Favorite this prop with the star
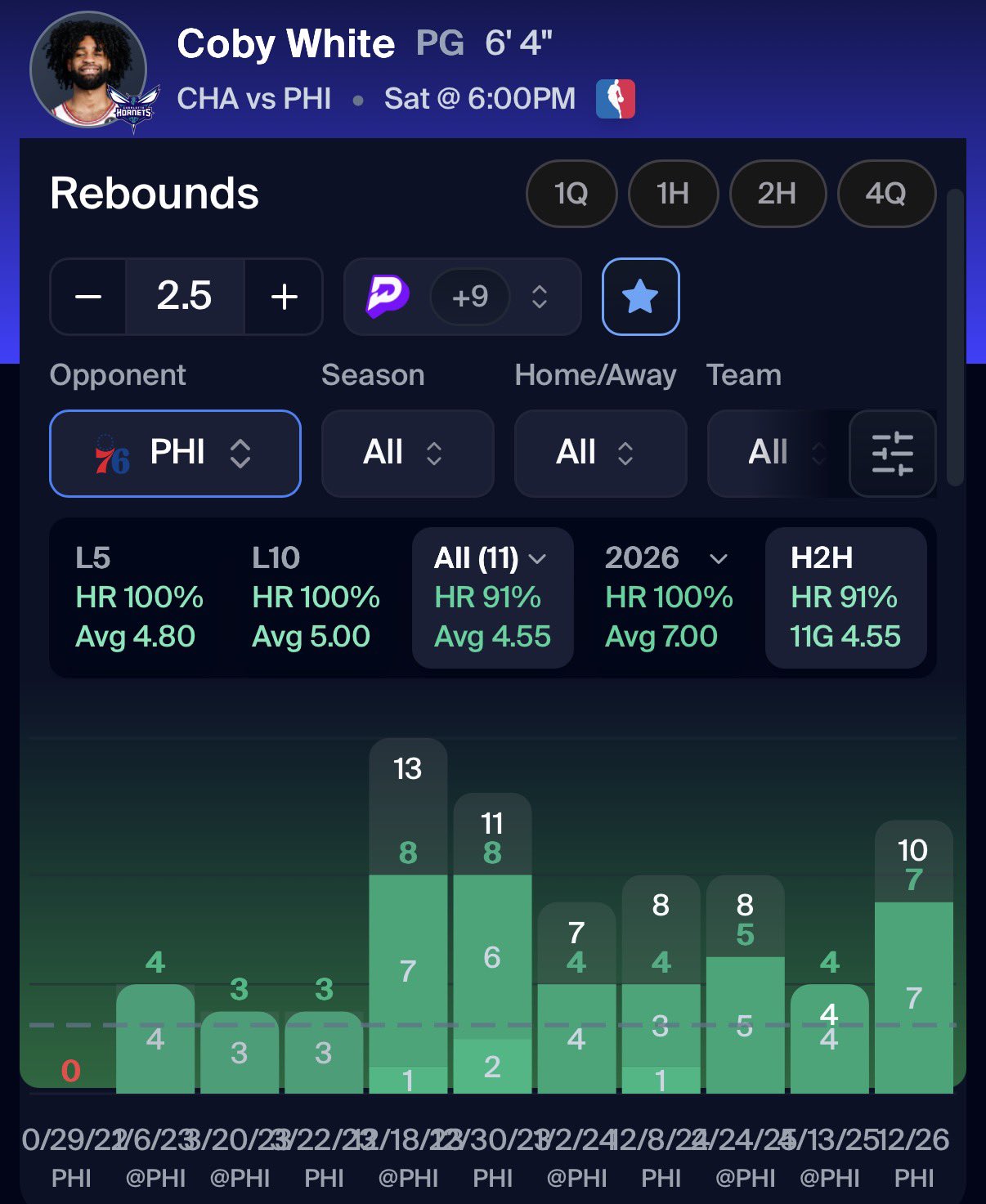Screen dimensions: 986x1204 tap(640, 297)
